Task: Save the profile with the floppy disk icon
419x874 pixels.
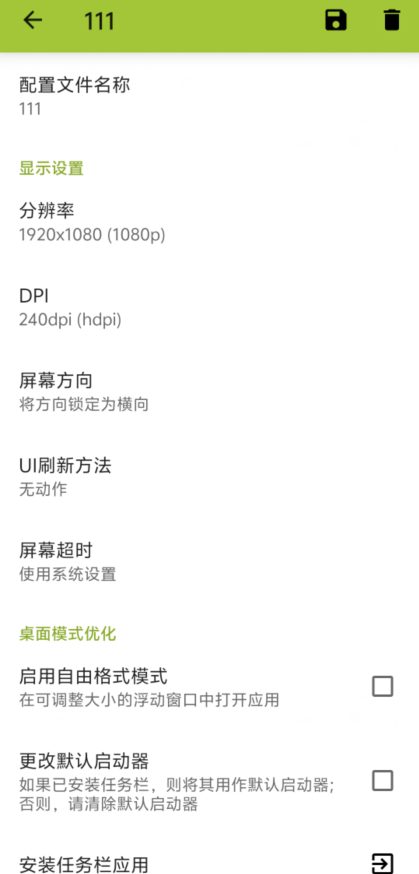Action: point(336,20)
